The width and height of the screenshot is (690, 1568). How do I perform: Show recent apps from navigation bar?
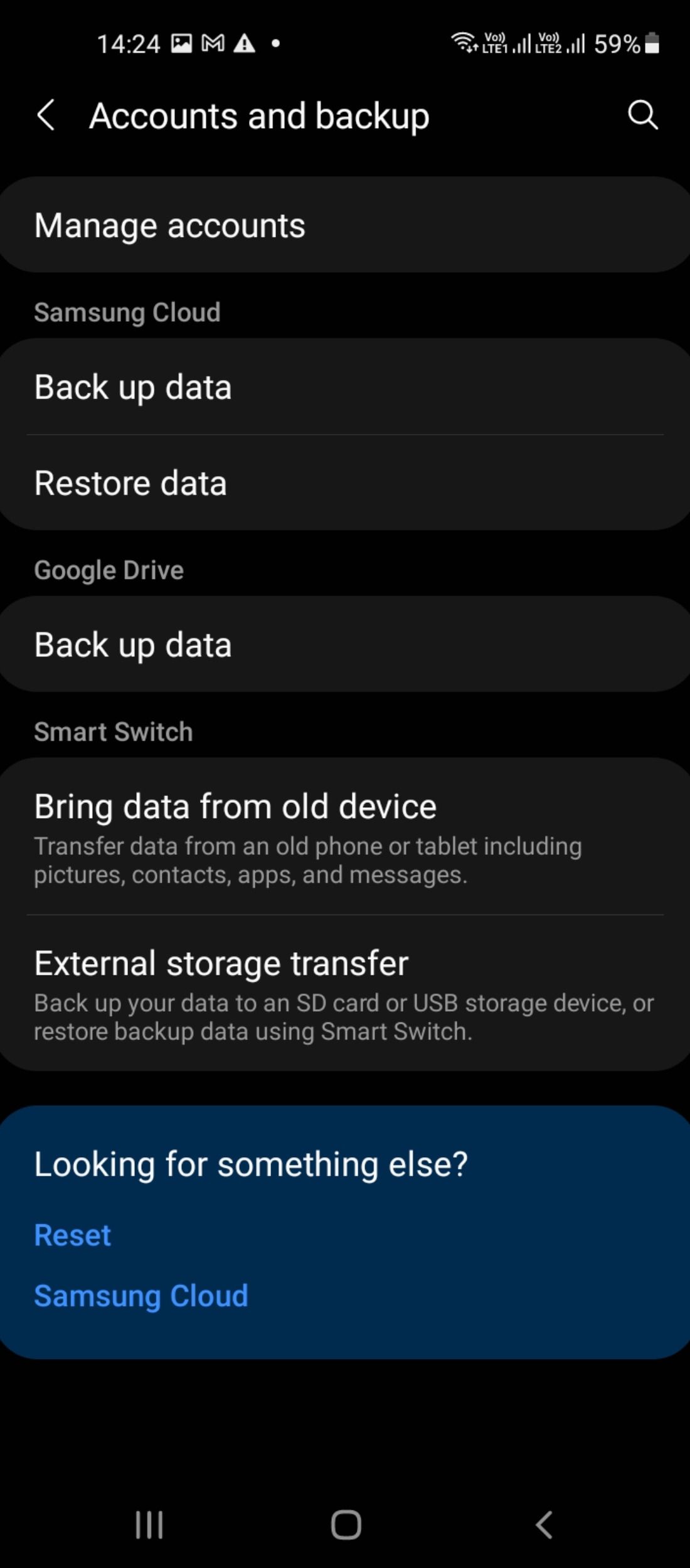point(149,1524)
